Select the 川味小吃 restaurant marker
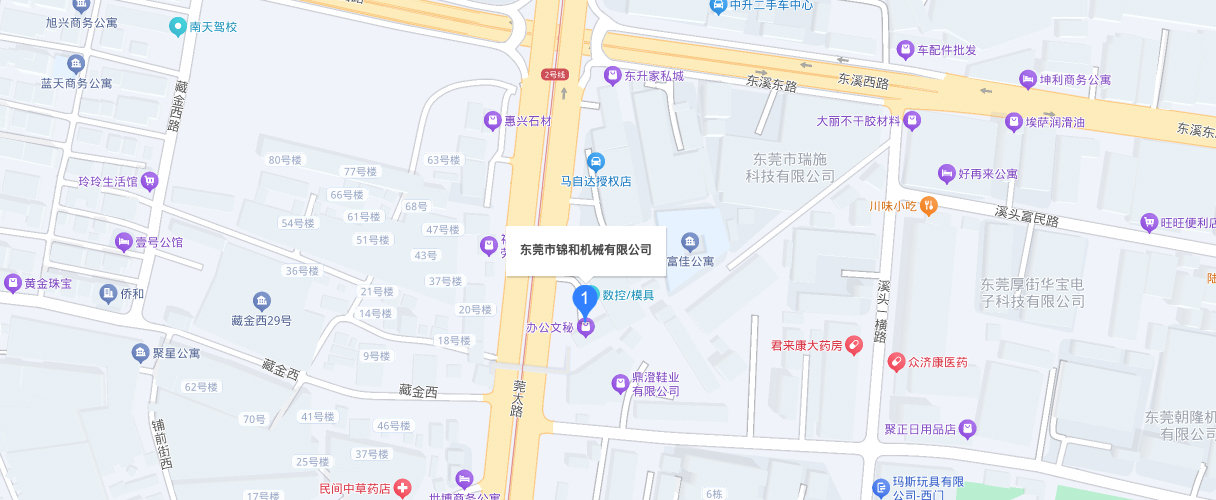1216x500 pixels. [x=929, y=206]
